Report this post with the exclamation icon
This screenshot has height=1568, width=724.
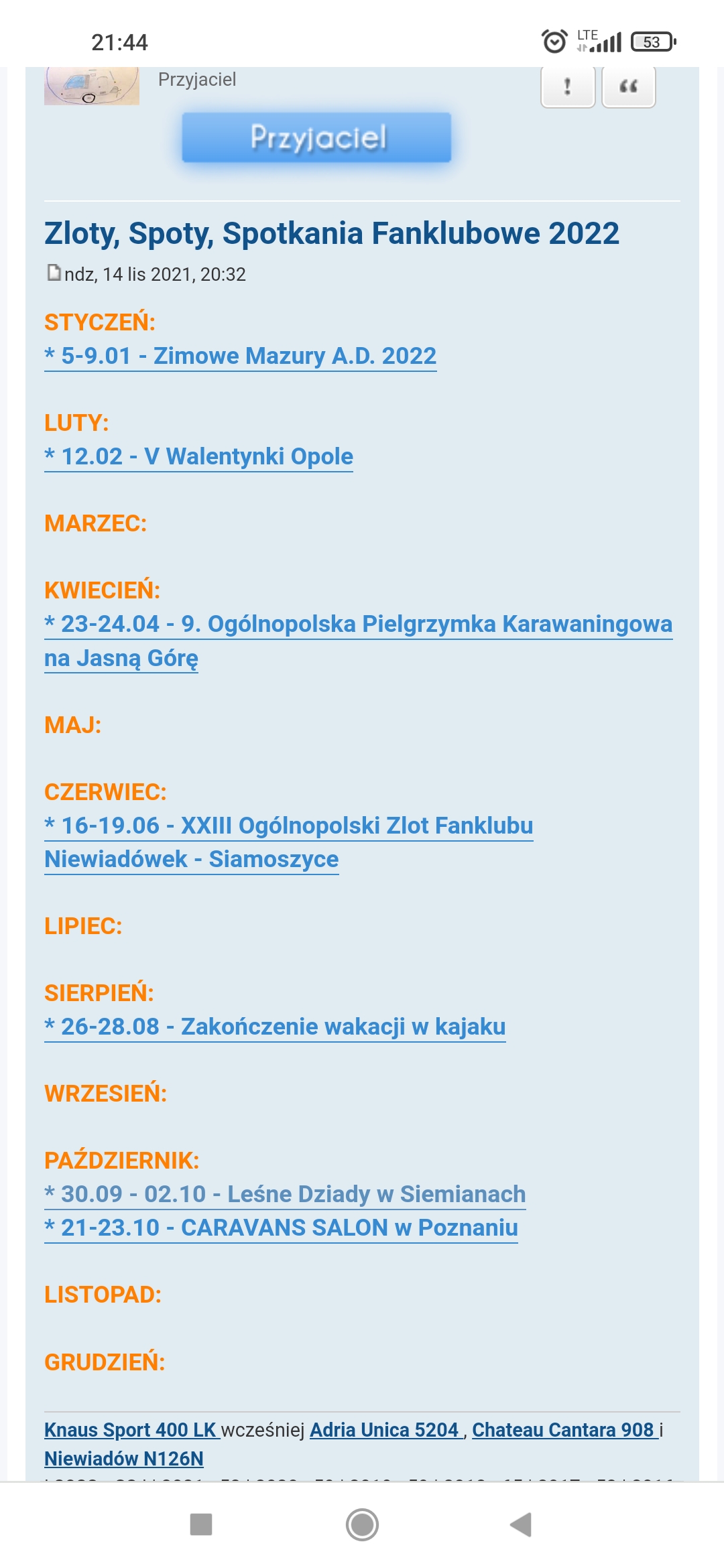pyautogui.click(x=567, y=87)
